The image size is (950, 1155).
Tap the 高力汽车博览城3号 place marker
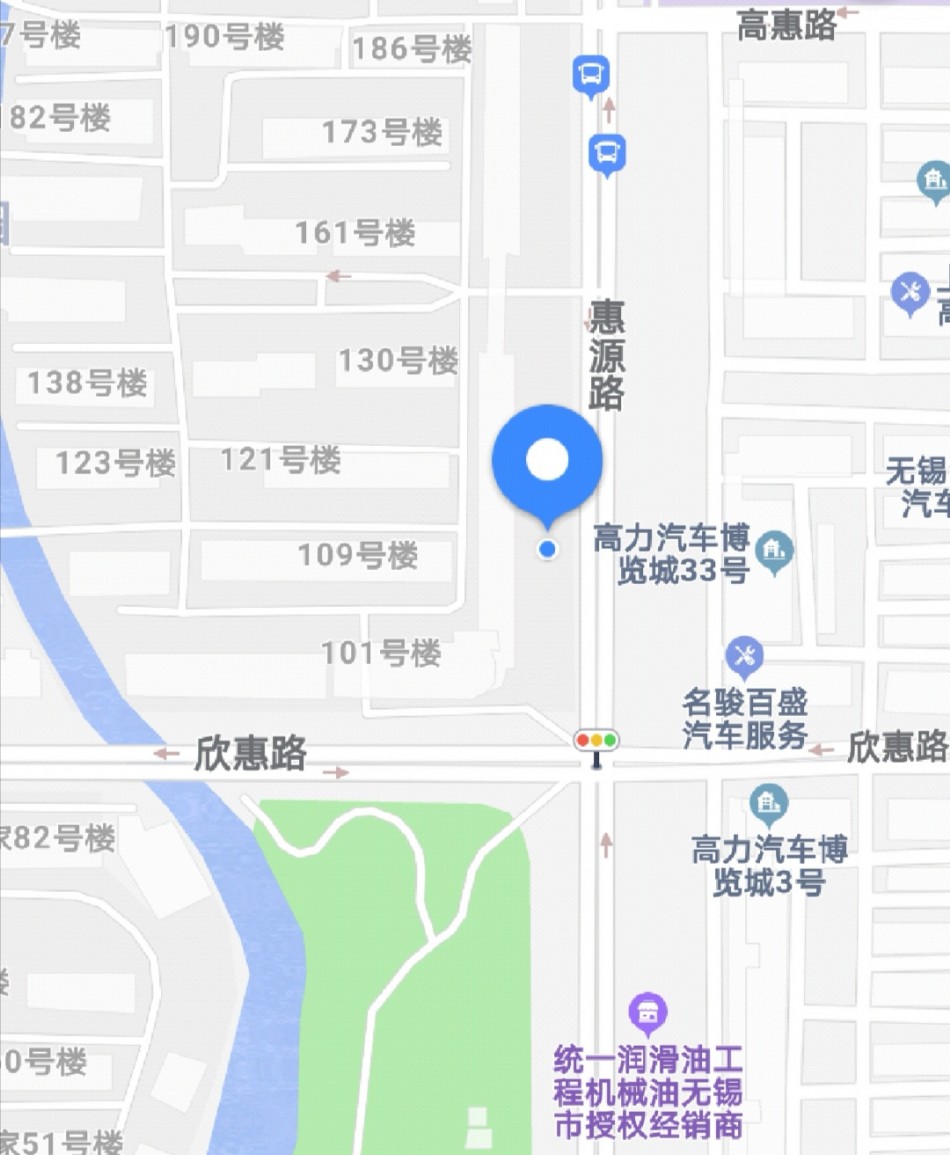[768, 804]
